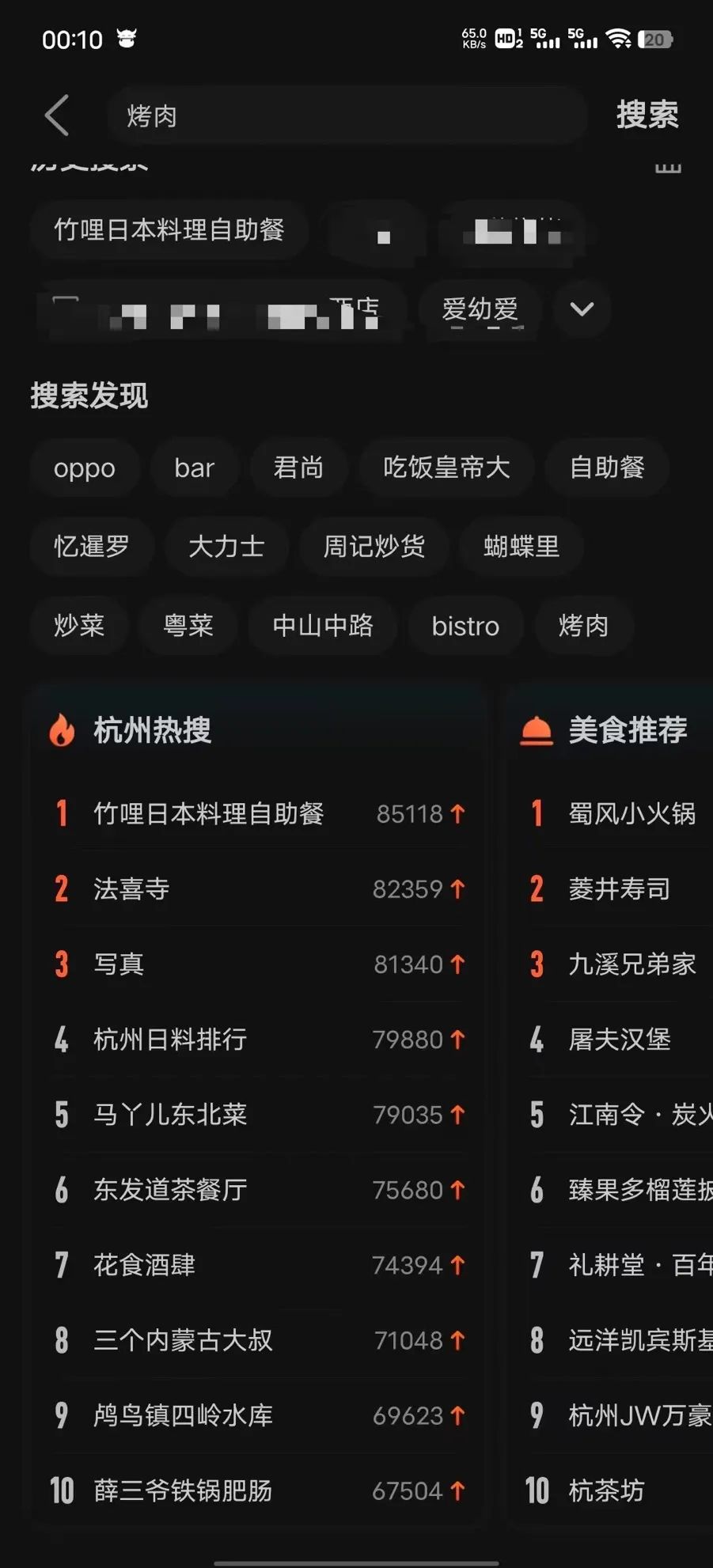Pick the 自助餐 chip
The image size is (713, 1568).
tap(606, 468)
